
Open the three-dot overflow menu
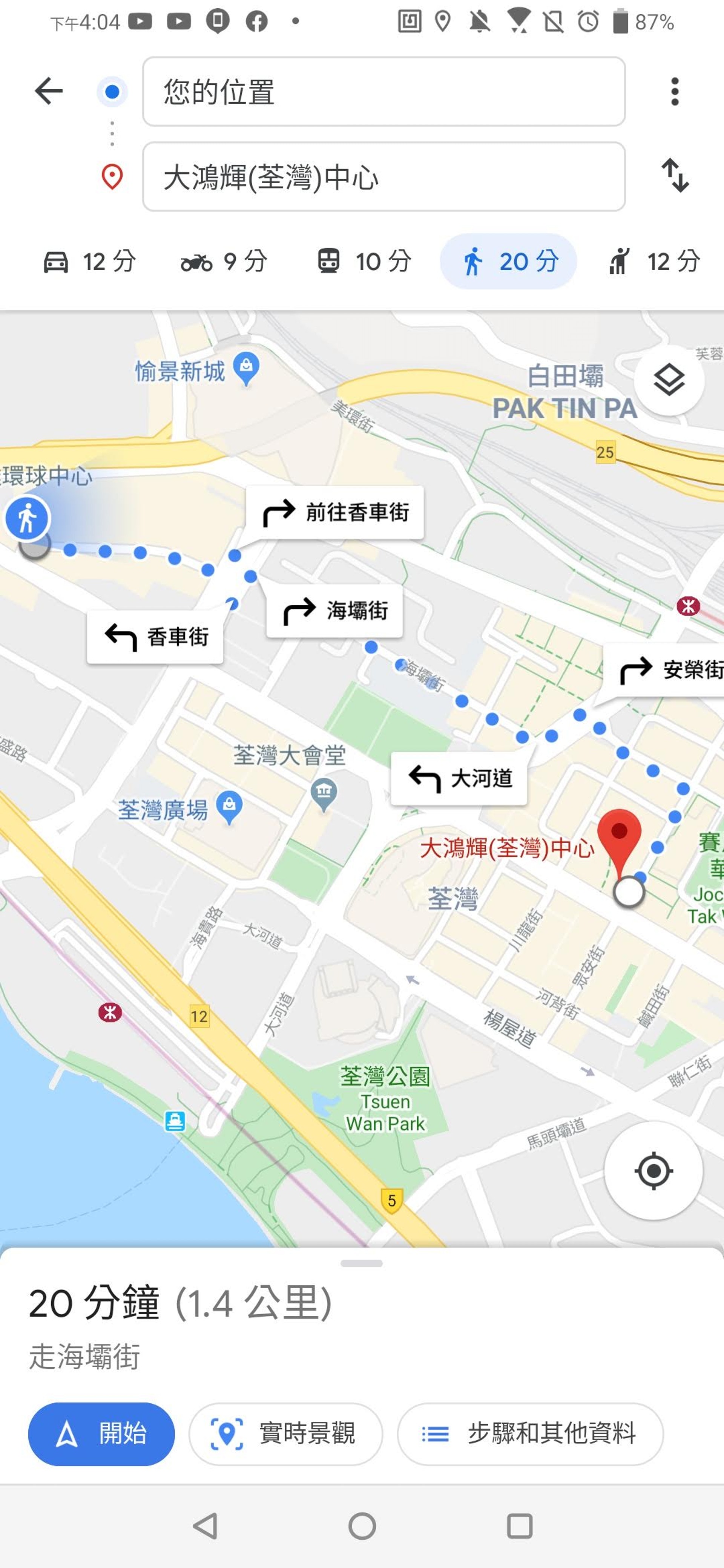674,91
